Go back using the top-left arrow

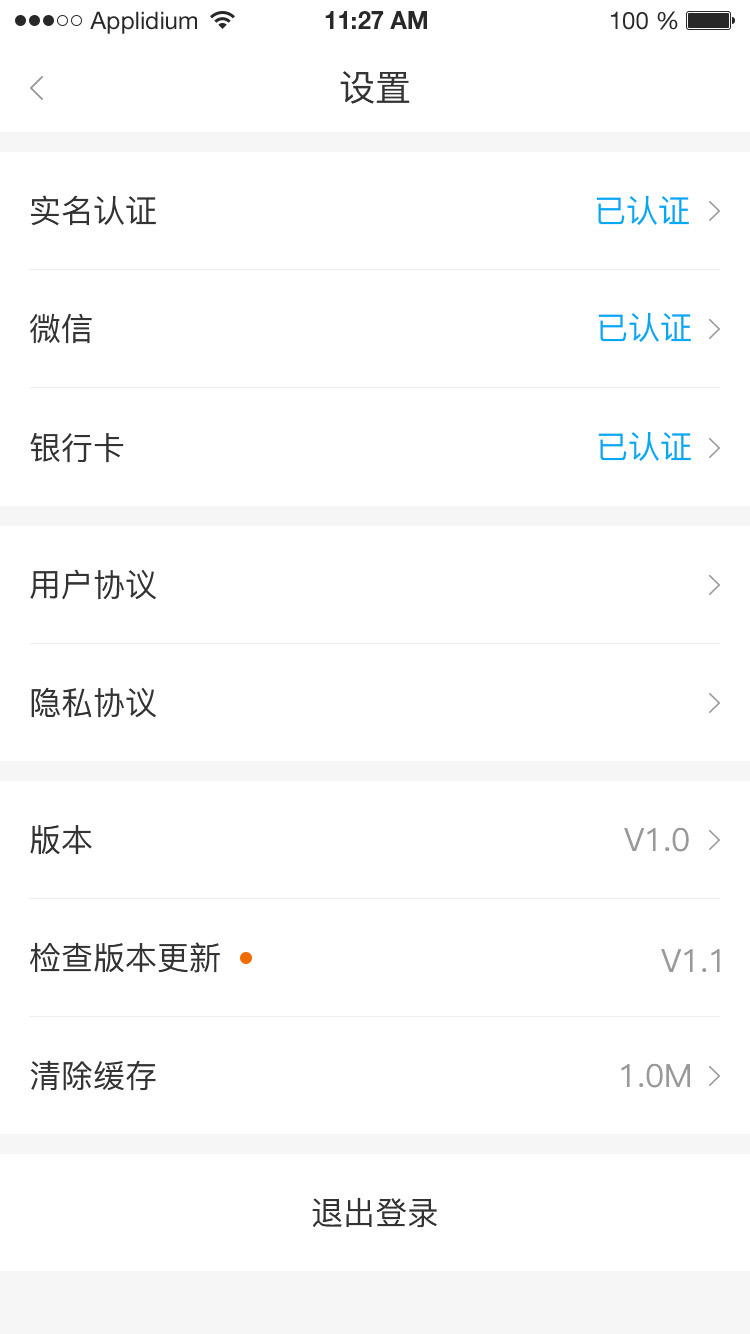pyautogui.click(x=37, y=88)
